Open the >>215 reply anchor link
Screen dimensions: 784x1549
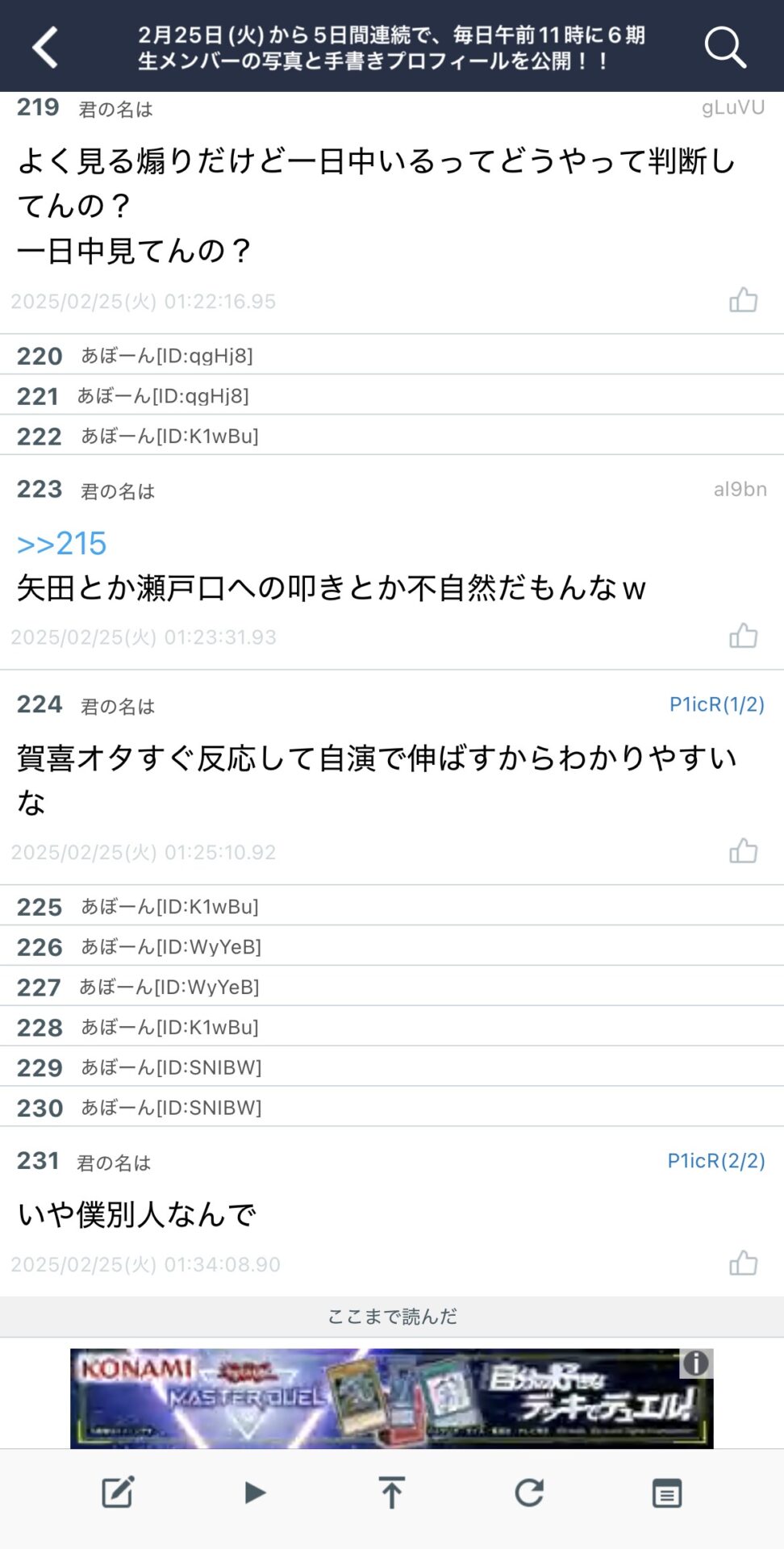coord(61,544)
